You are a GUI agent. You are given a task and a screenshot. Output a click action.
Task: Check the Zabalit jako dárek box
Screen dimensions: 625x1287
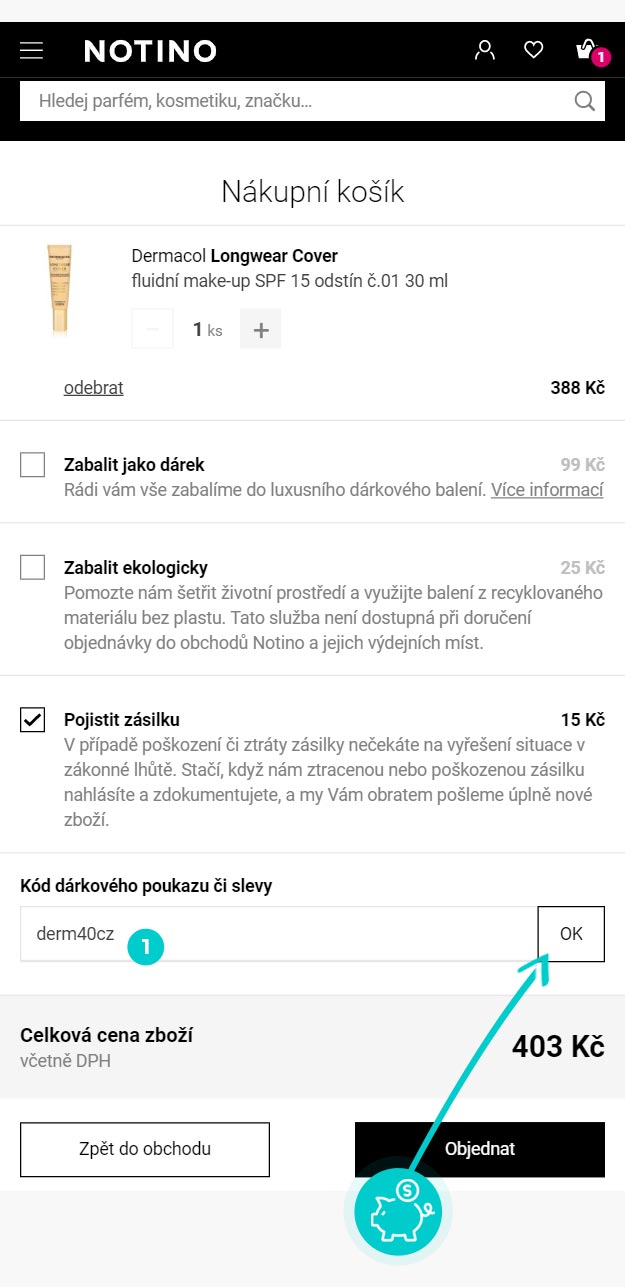click(33, 465)
